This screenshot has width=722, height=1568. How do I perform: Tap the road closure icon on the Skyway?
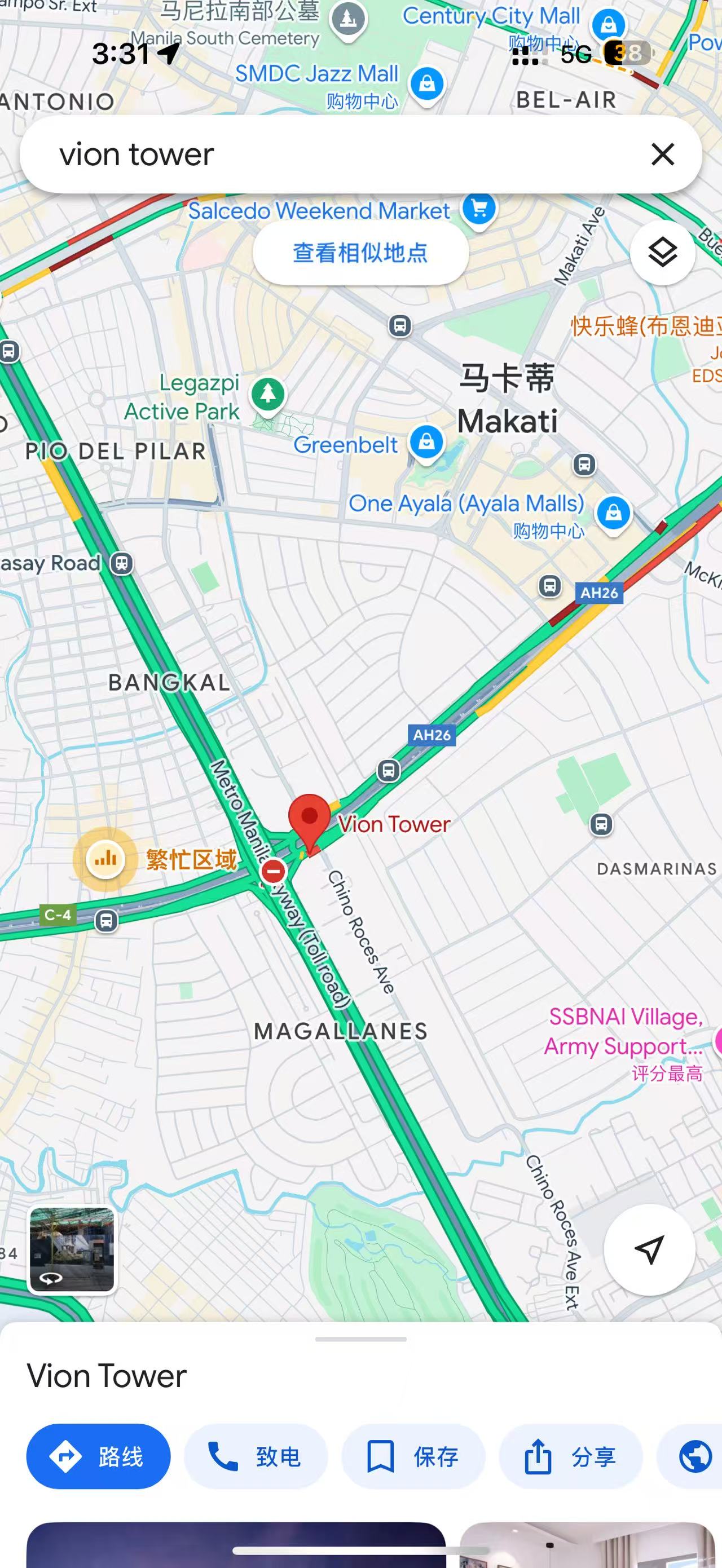274,872
